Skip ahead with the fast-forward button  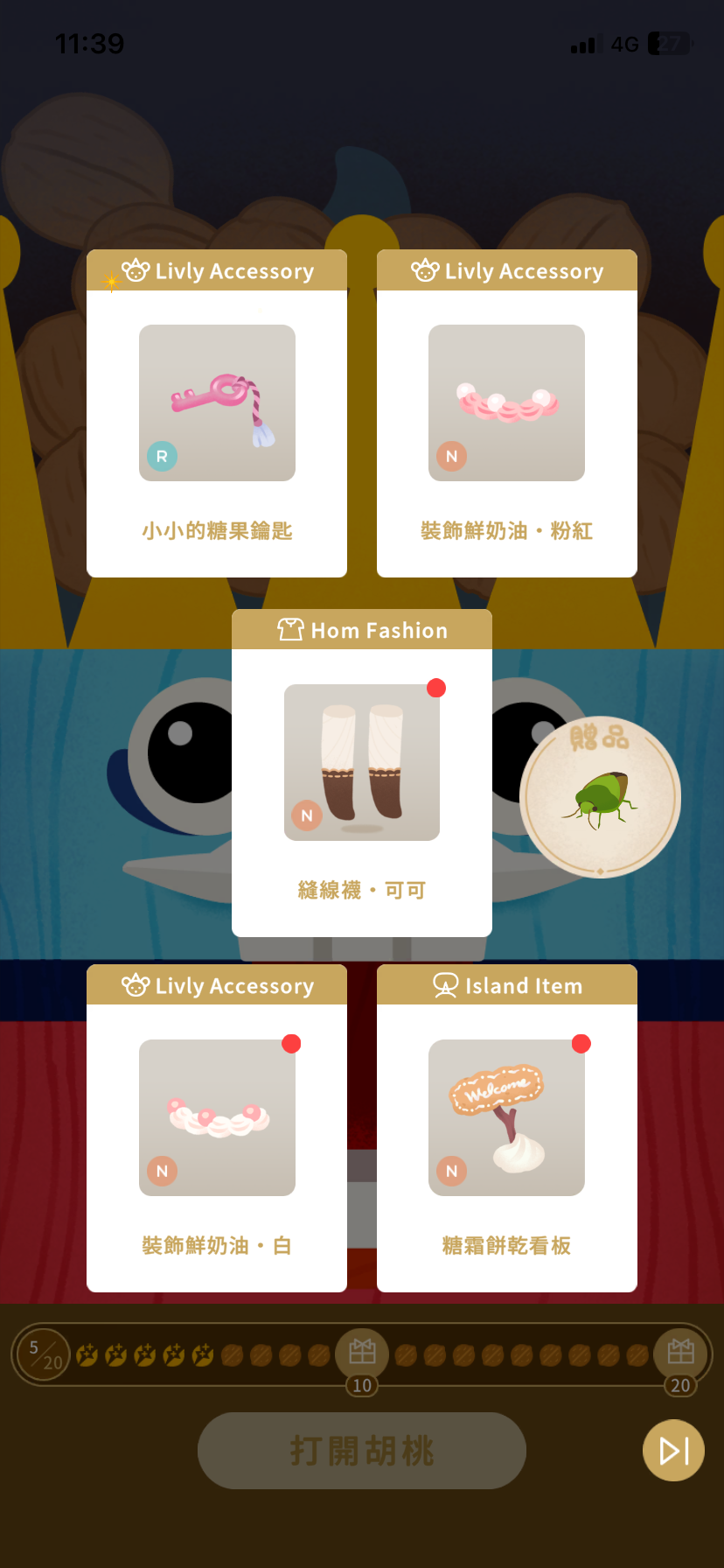point(673,1451)
